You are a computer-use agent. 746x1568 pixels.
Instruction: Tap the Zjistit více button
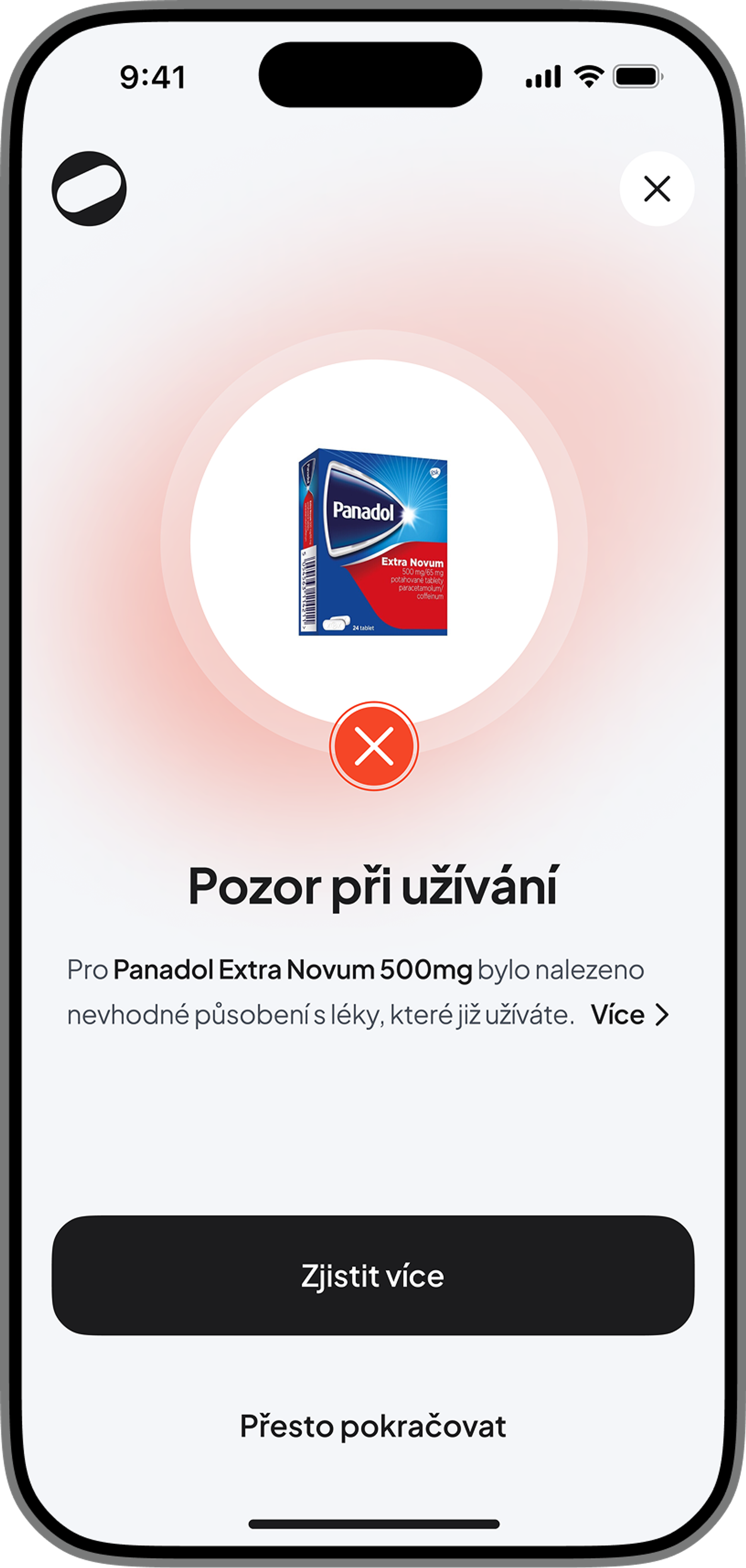(x=372, y=1275)
